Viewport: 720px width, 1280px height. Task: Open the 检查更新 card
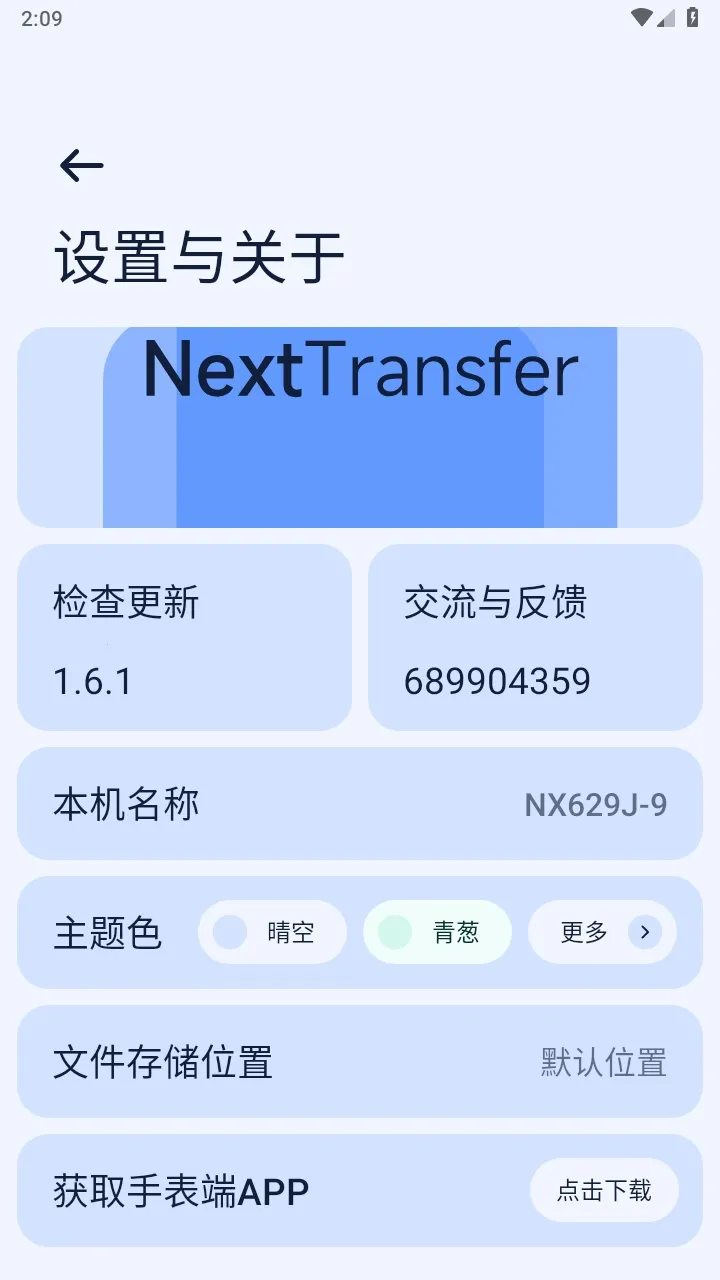[x=184, y=638]
